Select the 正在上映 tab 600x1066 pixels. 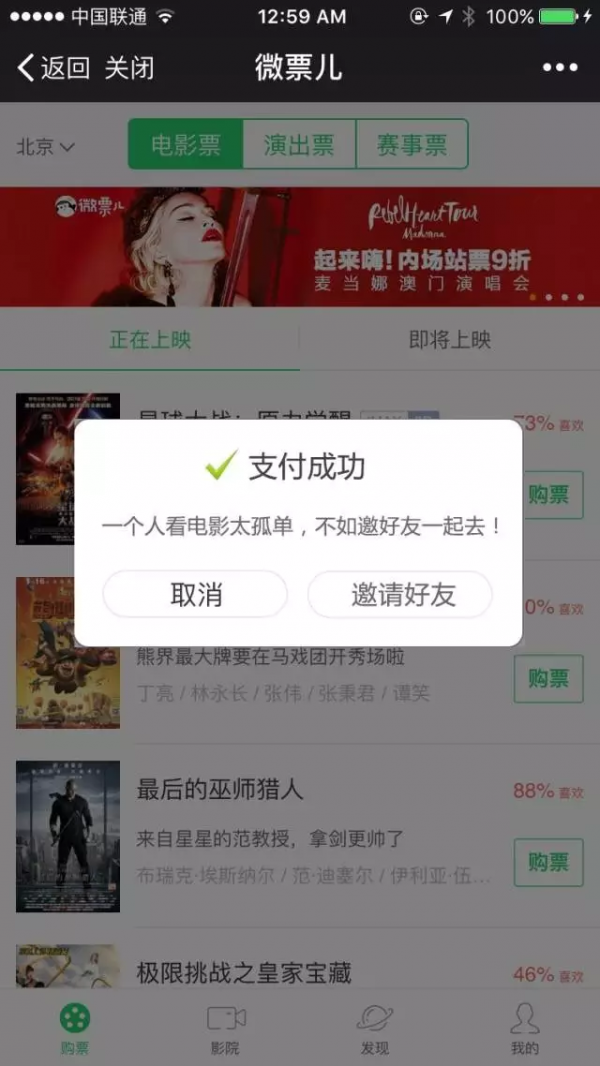pos(150,340)
